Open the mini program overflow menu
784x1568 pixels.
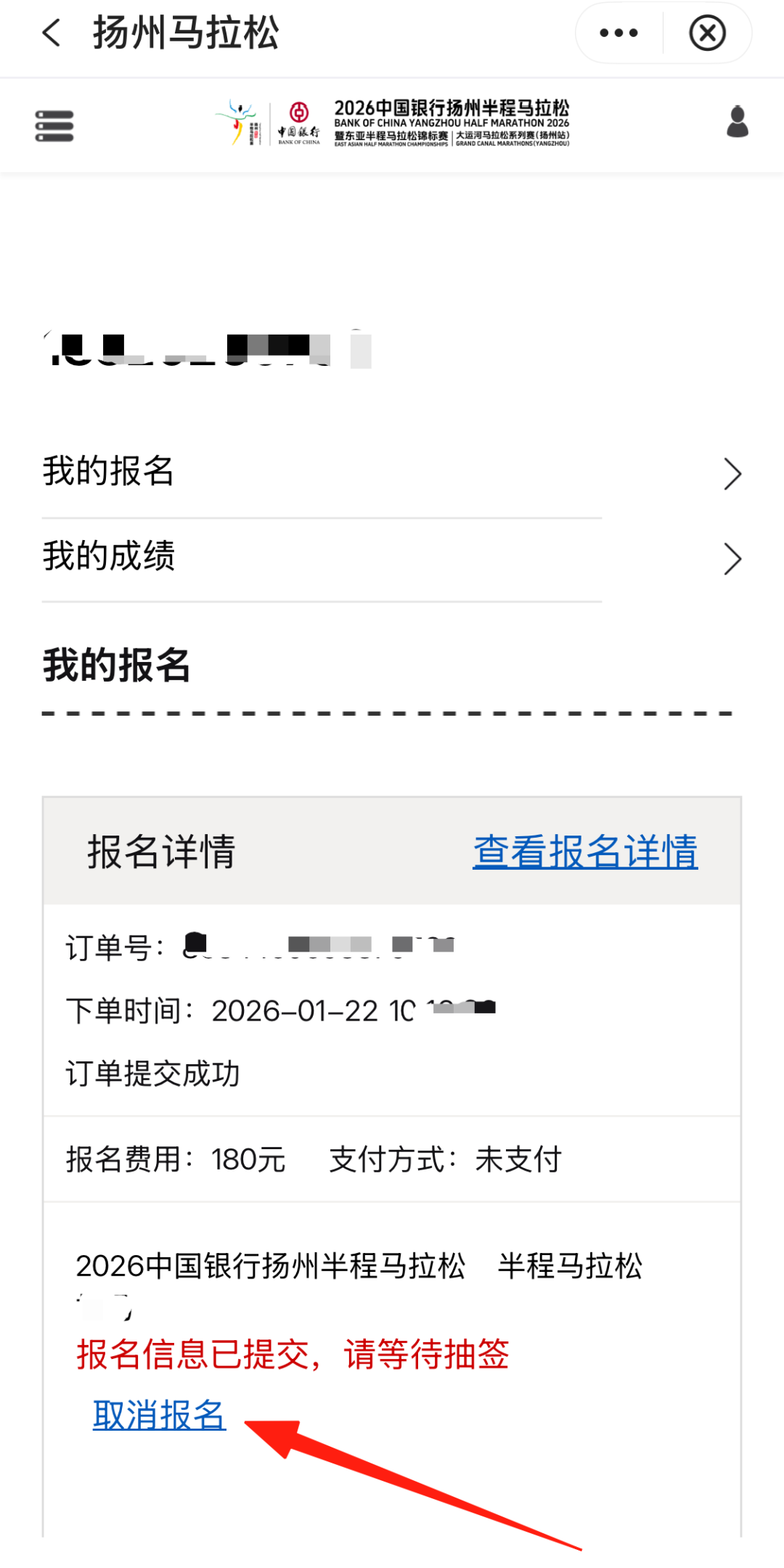tap(618, 33)
